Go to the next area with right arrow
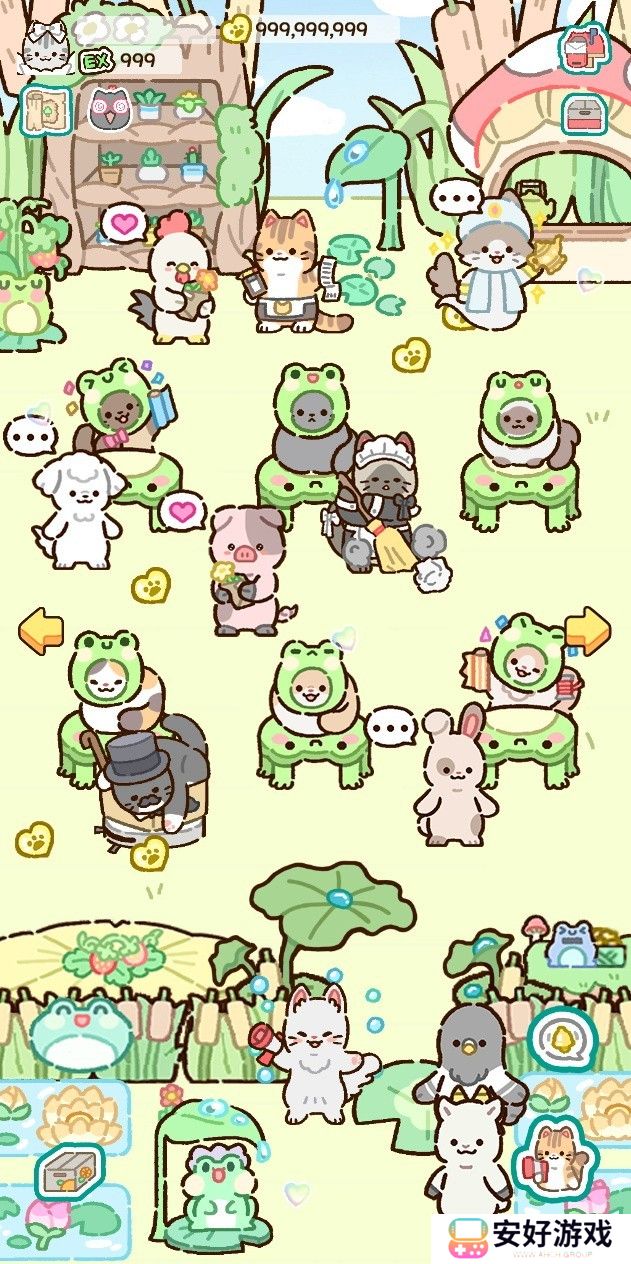631x1264 pixels. [587, 629]
